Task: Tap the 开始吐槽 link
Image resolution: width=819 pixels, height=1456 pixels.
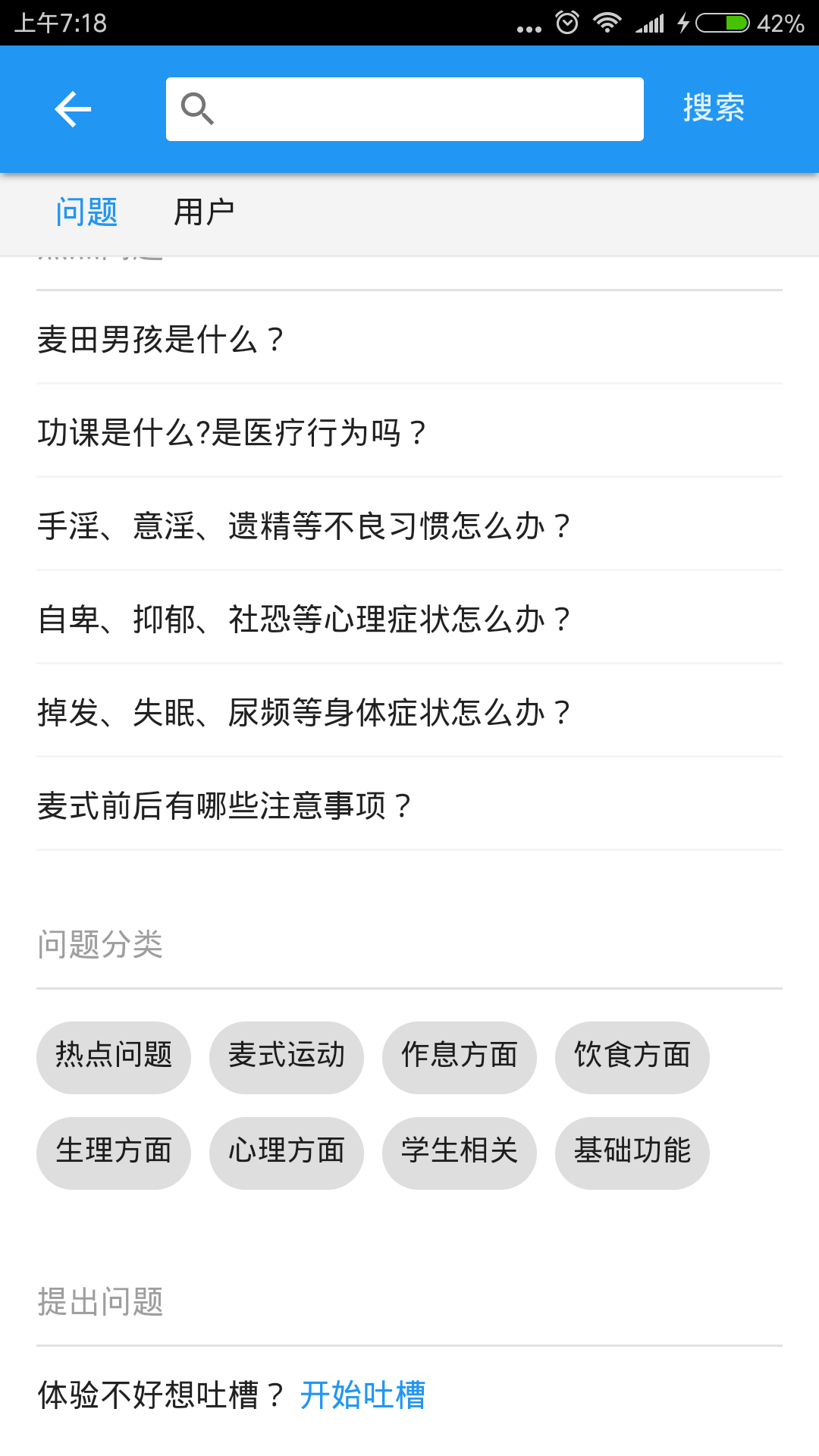Action: [362, 1395]
